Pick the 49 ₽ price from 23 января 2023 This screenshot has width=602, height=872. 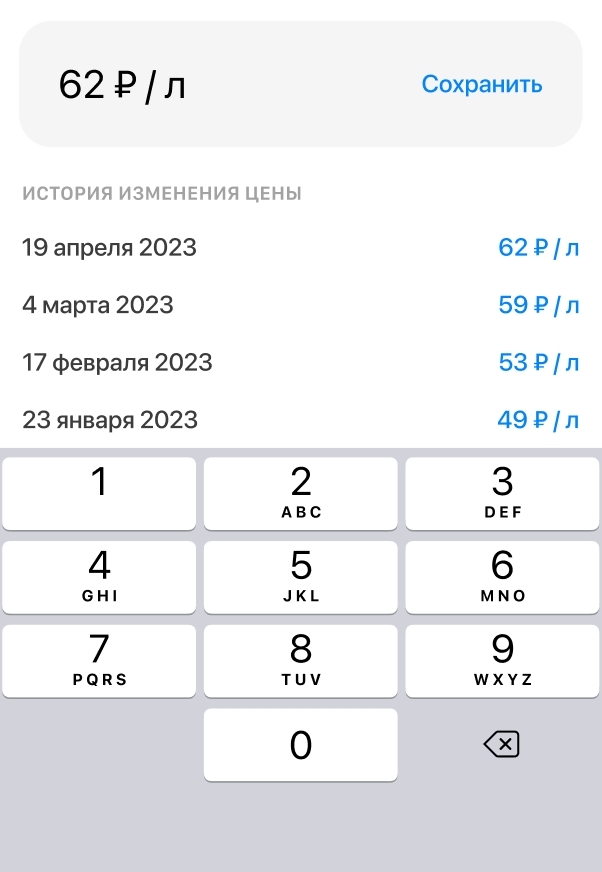point(538,420)
